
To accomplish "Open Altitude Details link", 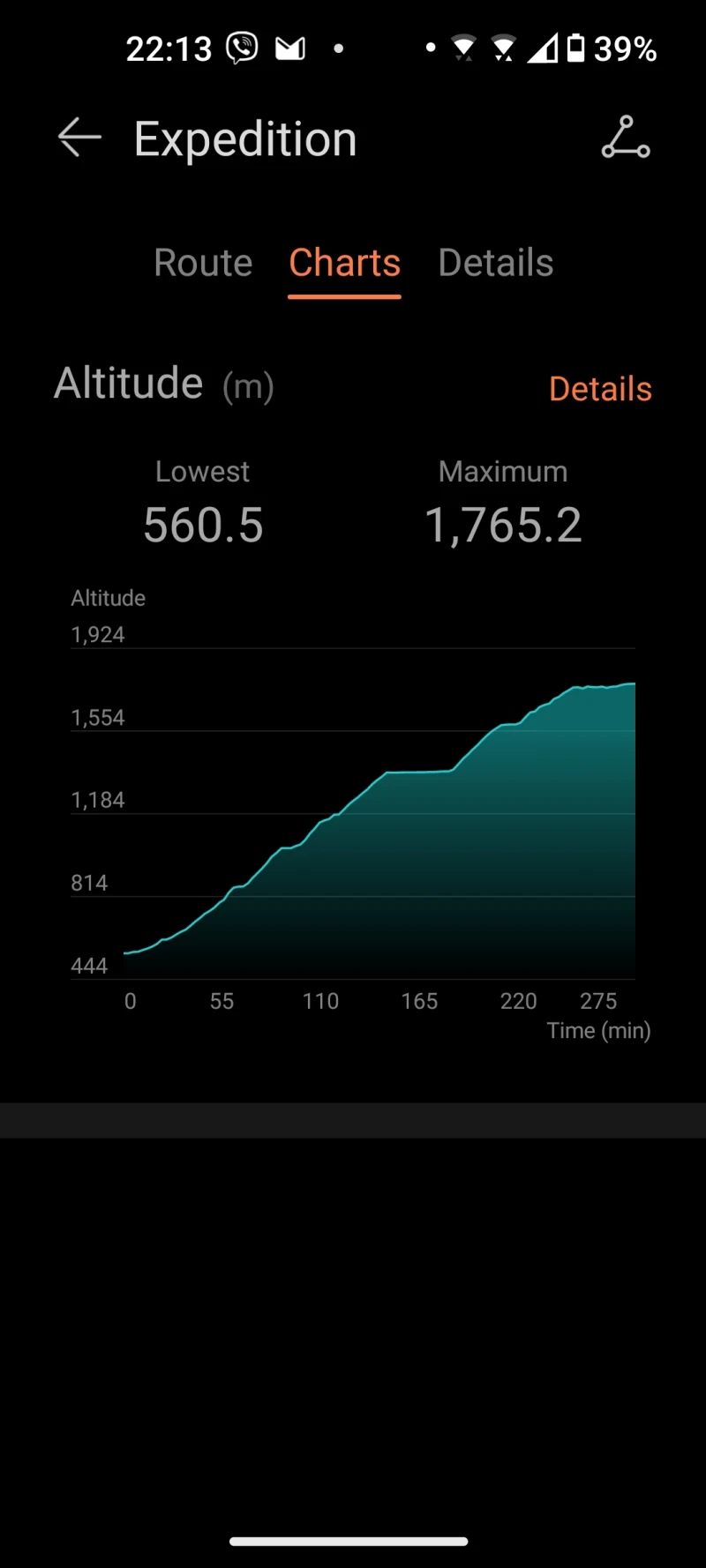I will (600, 389).
